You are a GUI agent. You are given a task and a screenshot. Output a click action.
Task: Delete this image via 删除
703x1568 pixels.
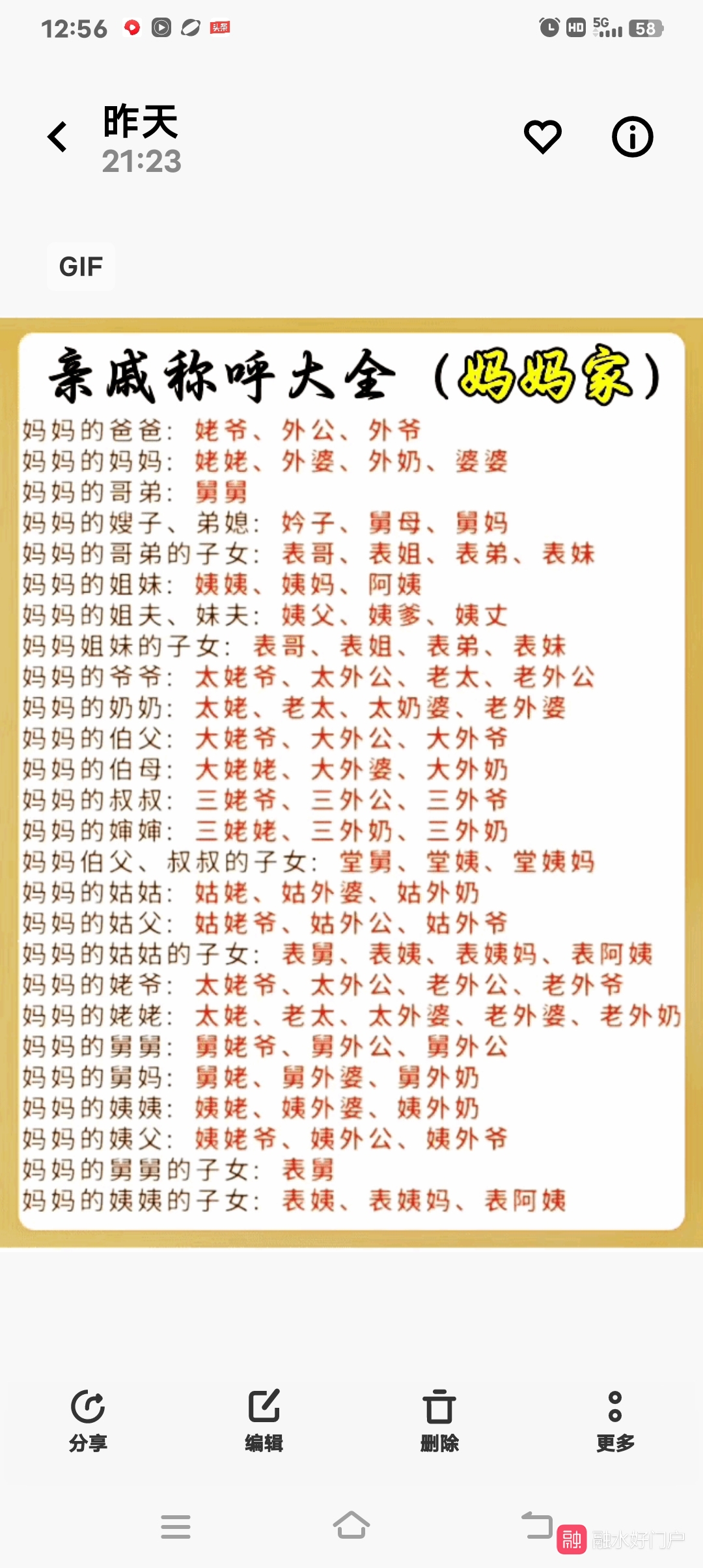(439, 1421)
